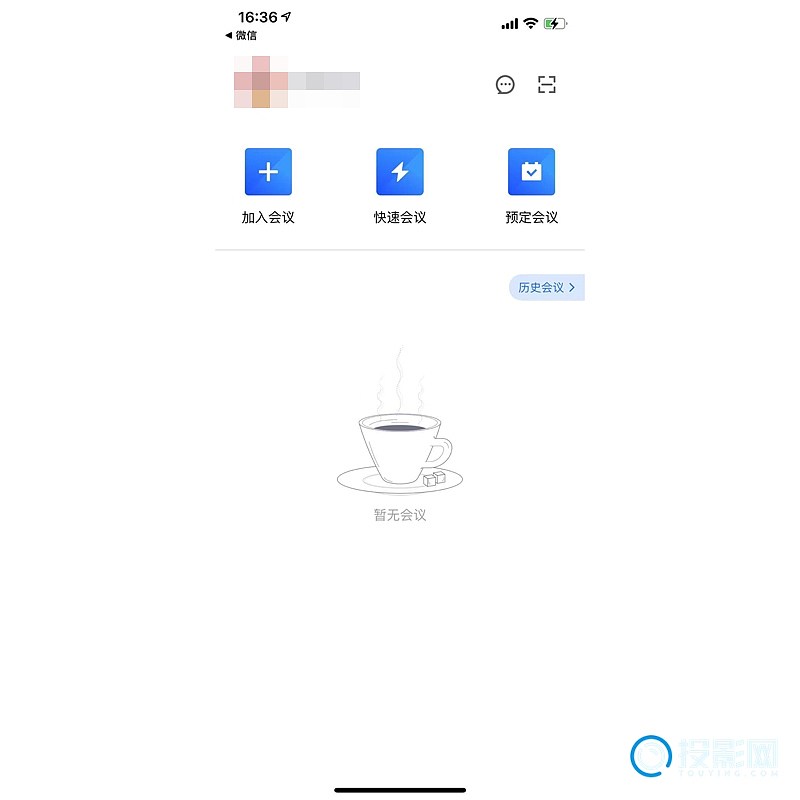Image resolution: width=800 pixels, height=800 pixels.
Task: Open the profile avatar and name
Action: 295,83
